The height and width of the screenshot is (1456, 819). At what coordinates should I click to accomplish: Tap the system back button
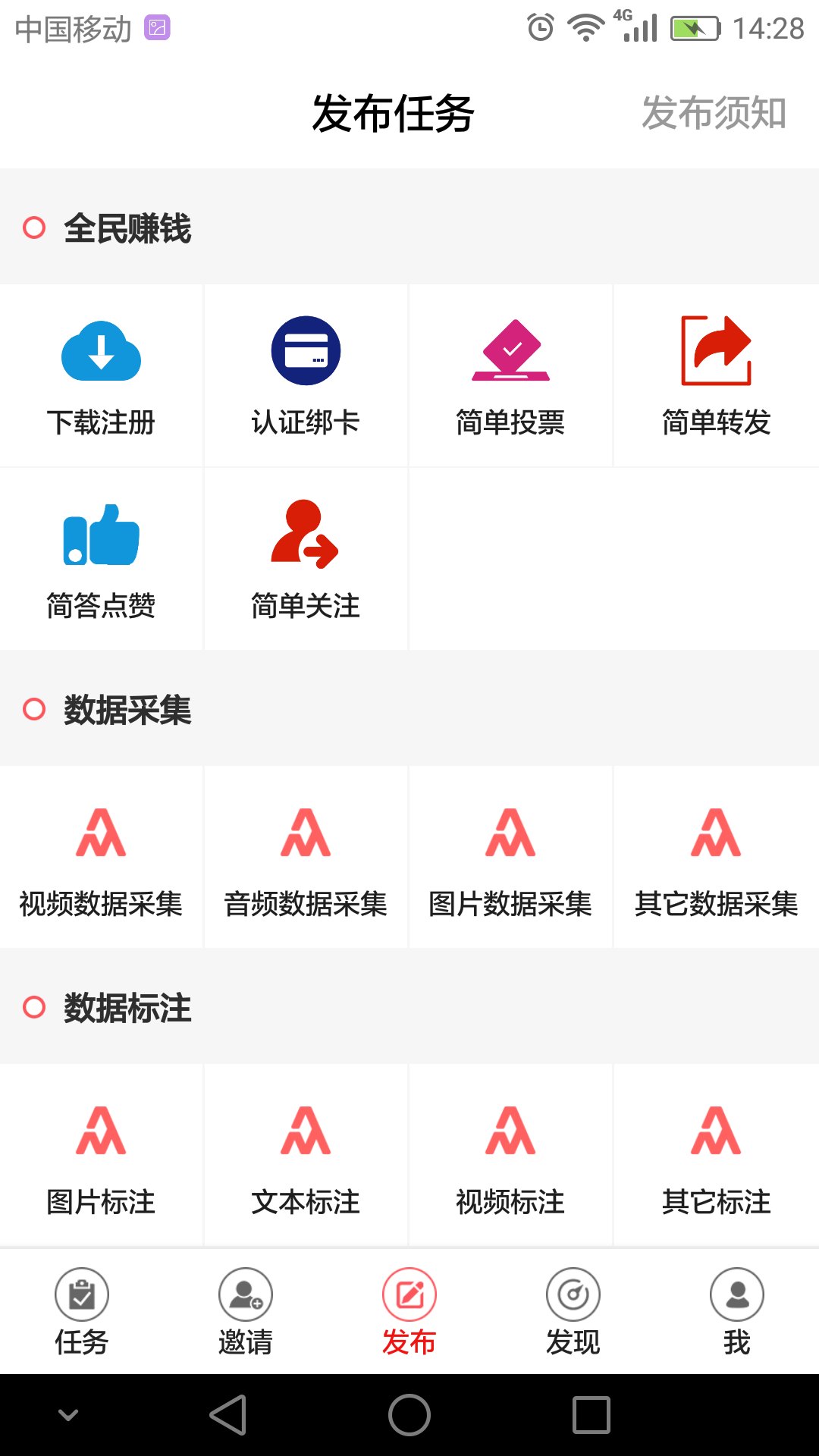coord(227,1415)
